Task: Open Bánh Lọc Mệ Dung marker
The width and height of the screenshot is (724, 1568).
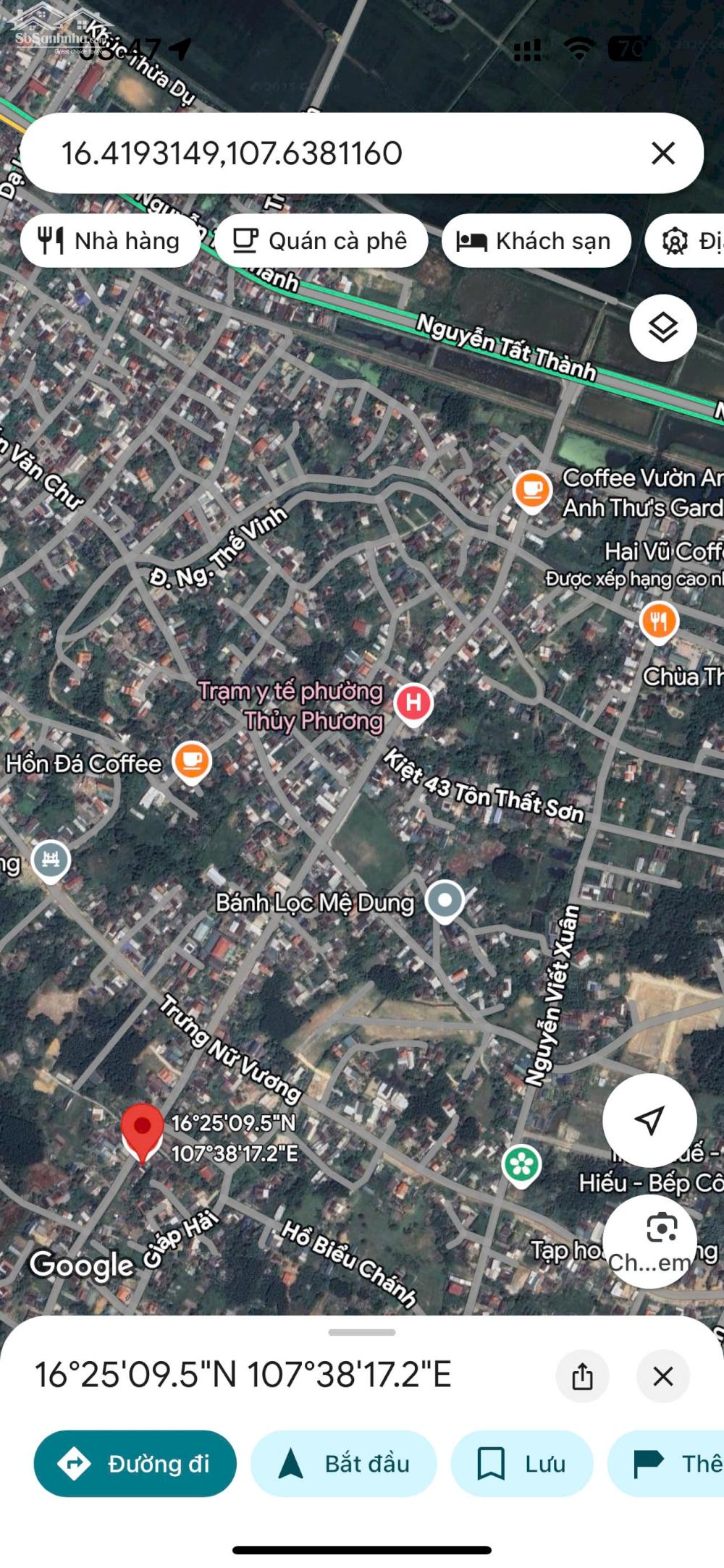Action: click(x=445, y=902)
